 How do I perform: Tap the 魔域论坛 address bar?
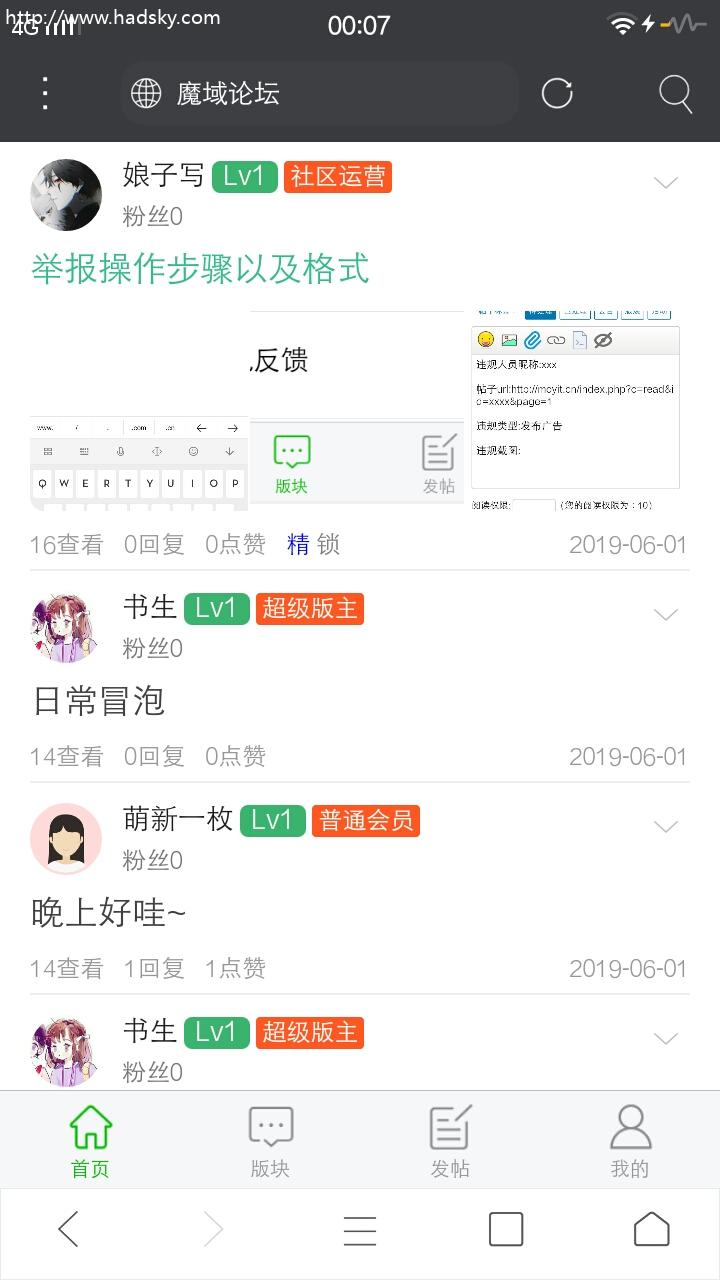tap(320, 94)
